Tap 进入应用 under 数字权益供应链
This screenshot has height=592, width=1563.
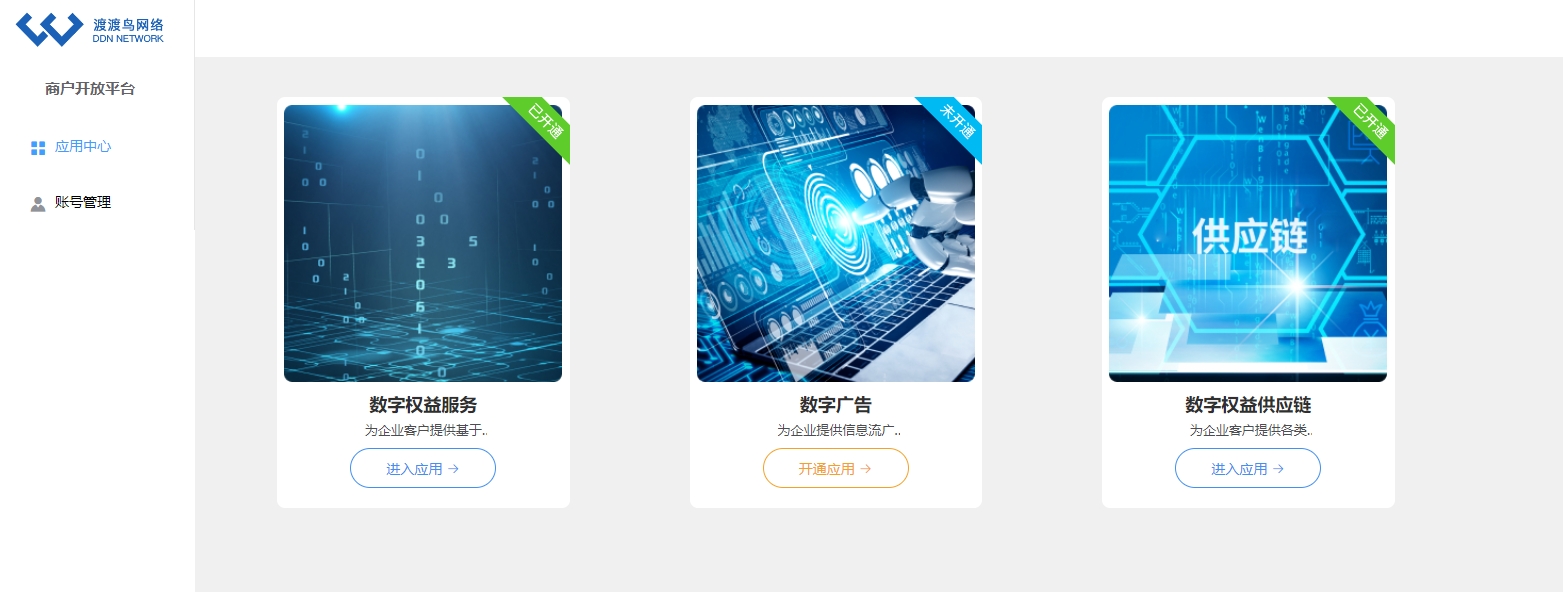point(1247,468)
